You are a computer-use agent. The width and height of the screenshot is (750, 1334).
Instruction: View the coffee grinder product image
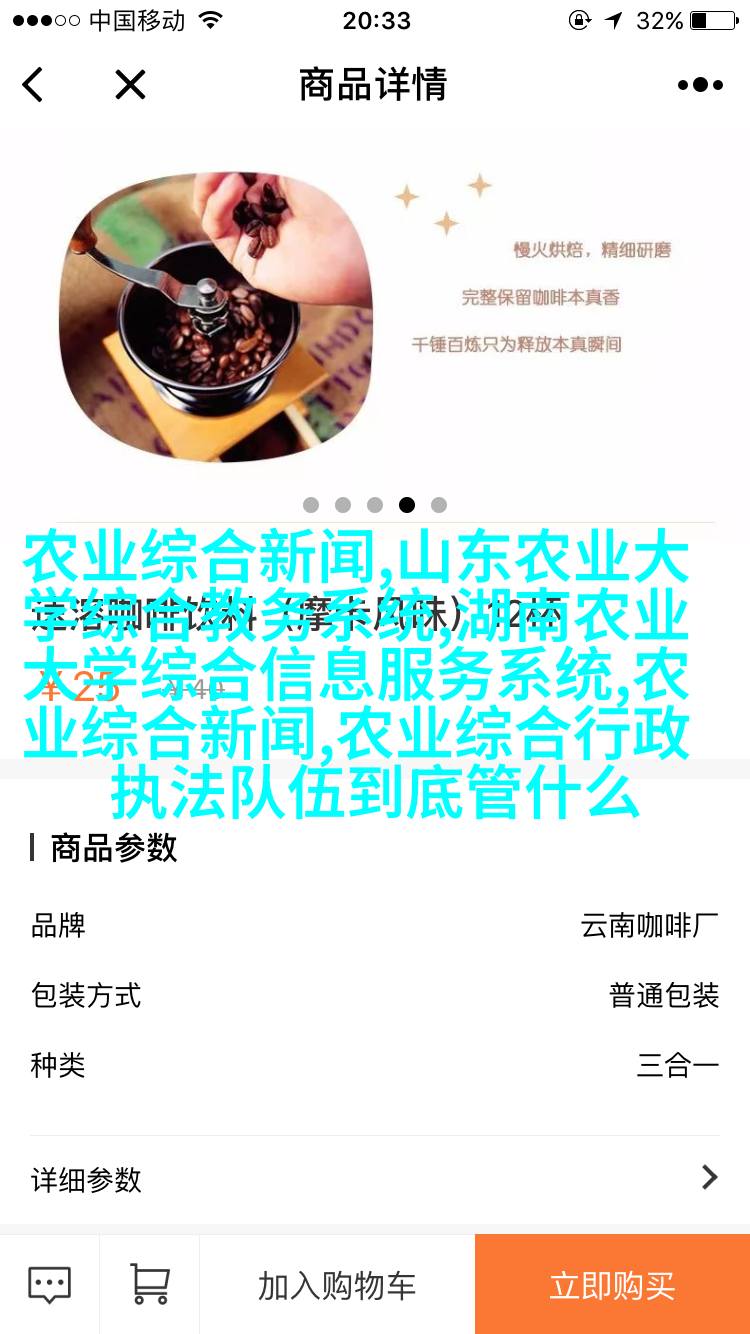pyautogui.click(x=216, y=315)
